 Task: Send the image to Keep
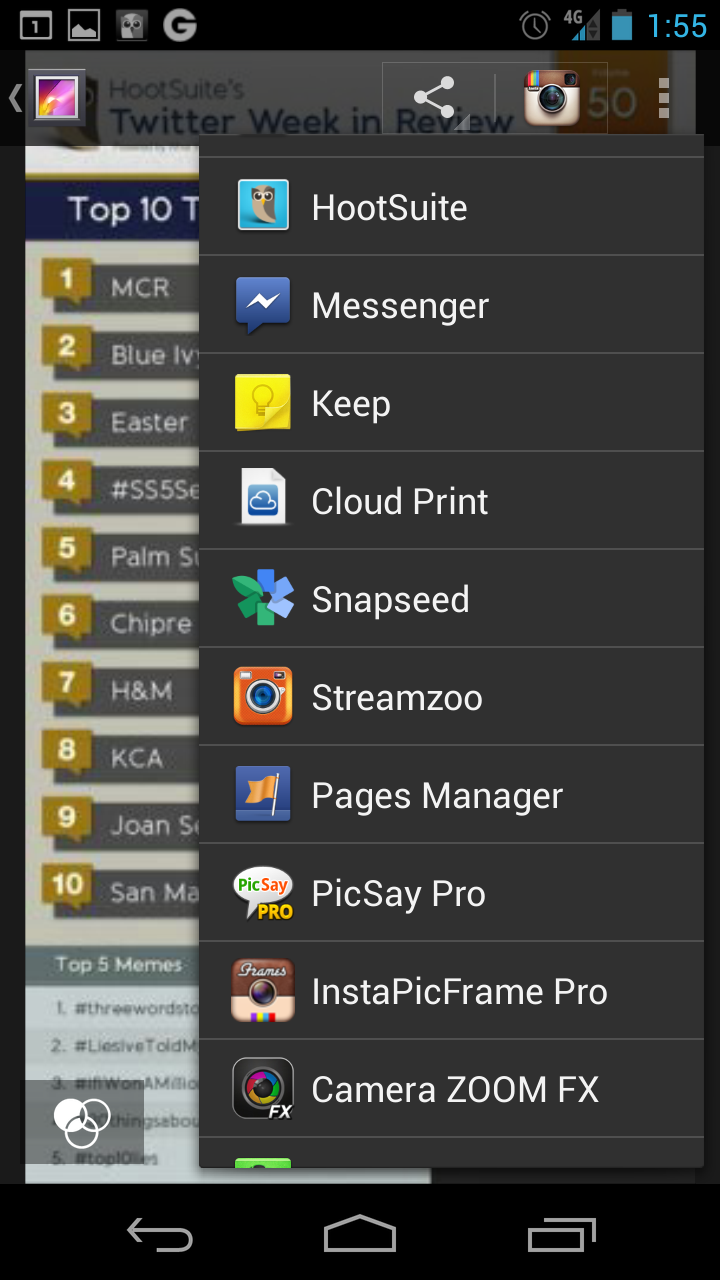450,403
